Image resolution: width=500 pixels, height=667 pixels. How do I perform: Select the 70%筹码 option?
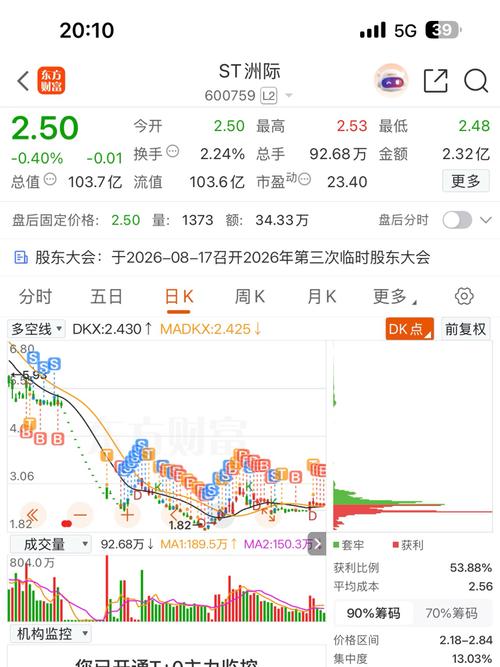(451, 613)
